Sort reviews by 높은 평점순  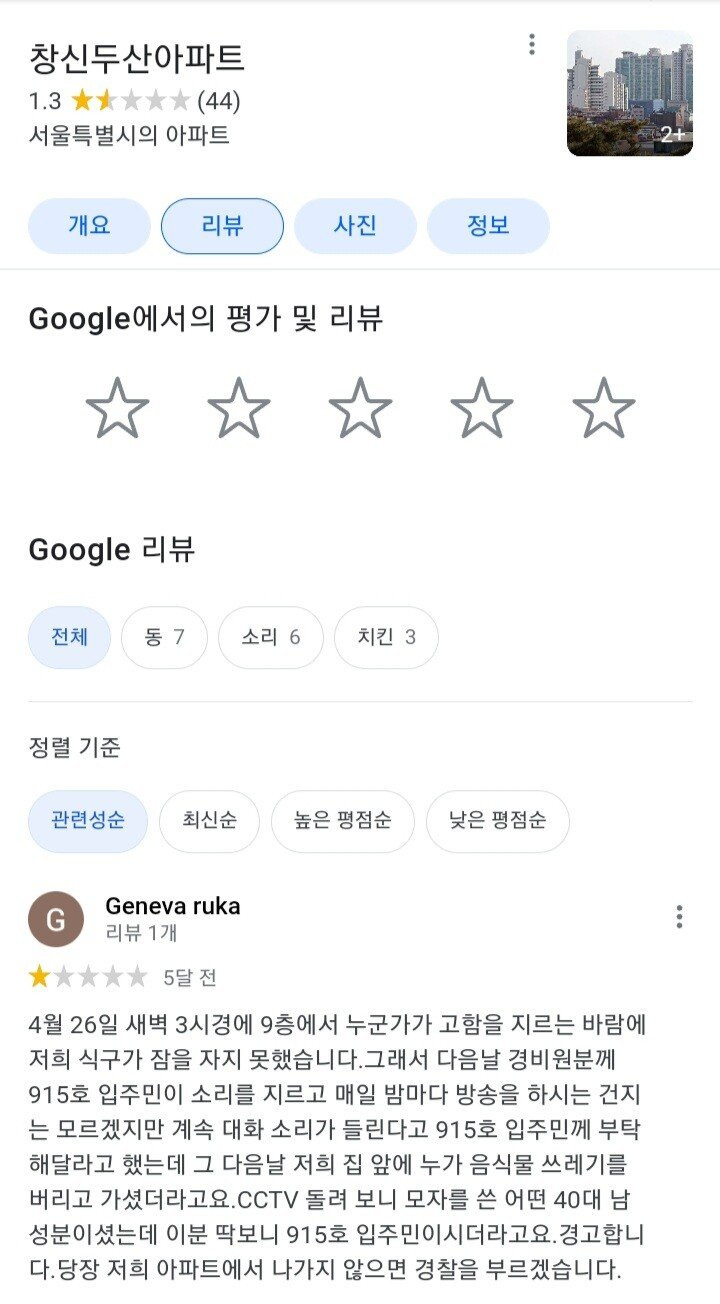tap(342, 821)
